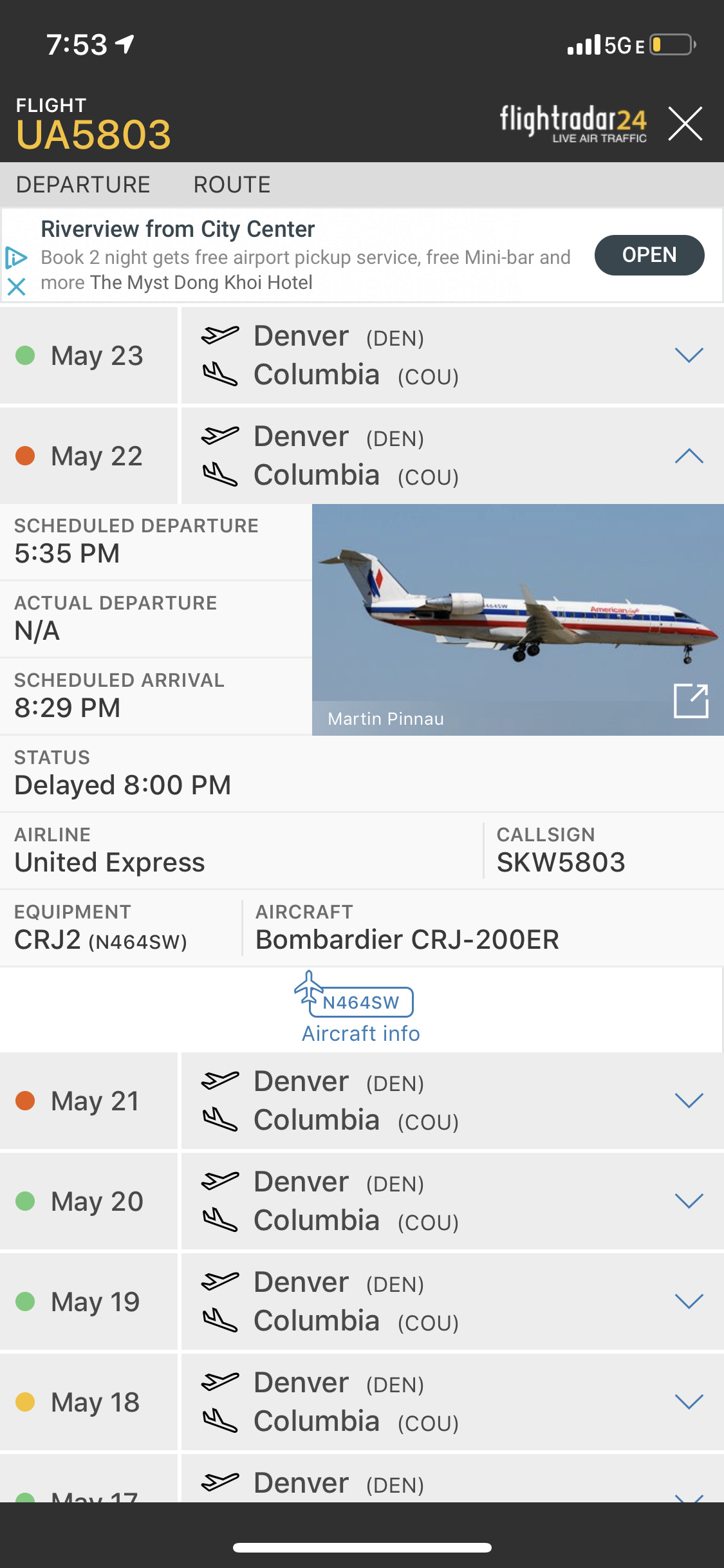
Task: View N464SW aircraft info
Action: (360, 1009)
